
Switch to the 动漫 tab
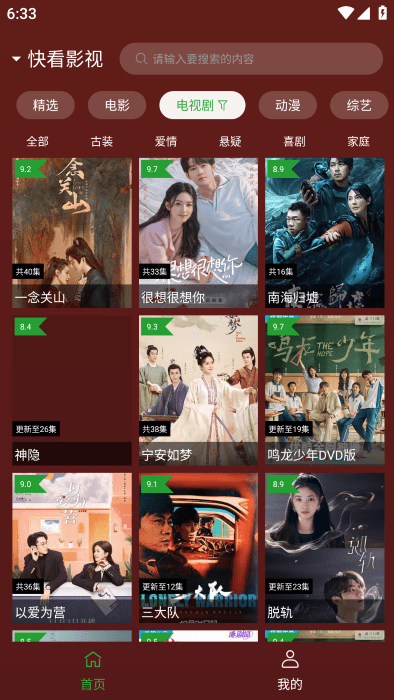click(x=288, y=105)
